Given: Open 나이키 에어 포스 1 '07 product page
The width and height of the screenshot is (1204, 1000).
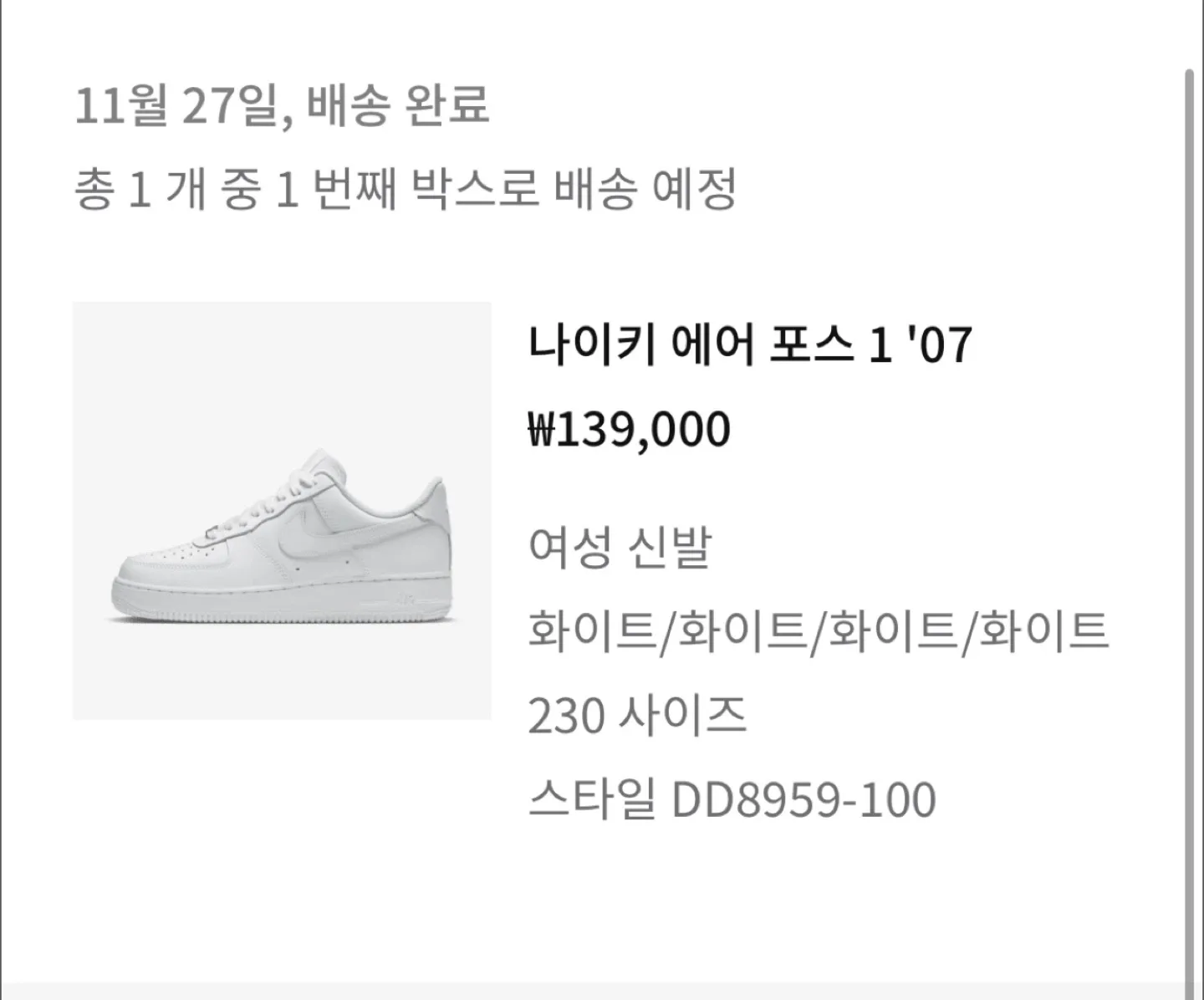Looking at the screenshot, I should click(750, 344).
